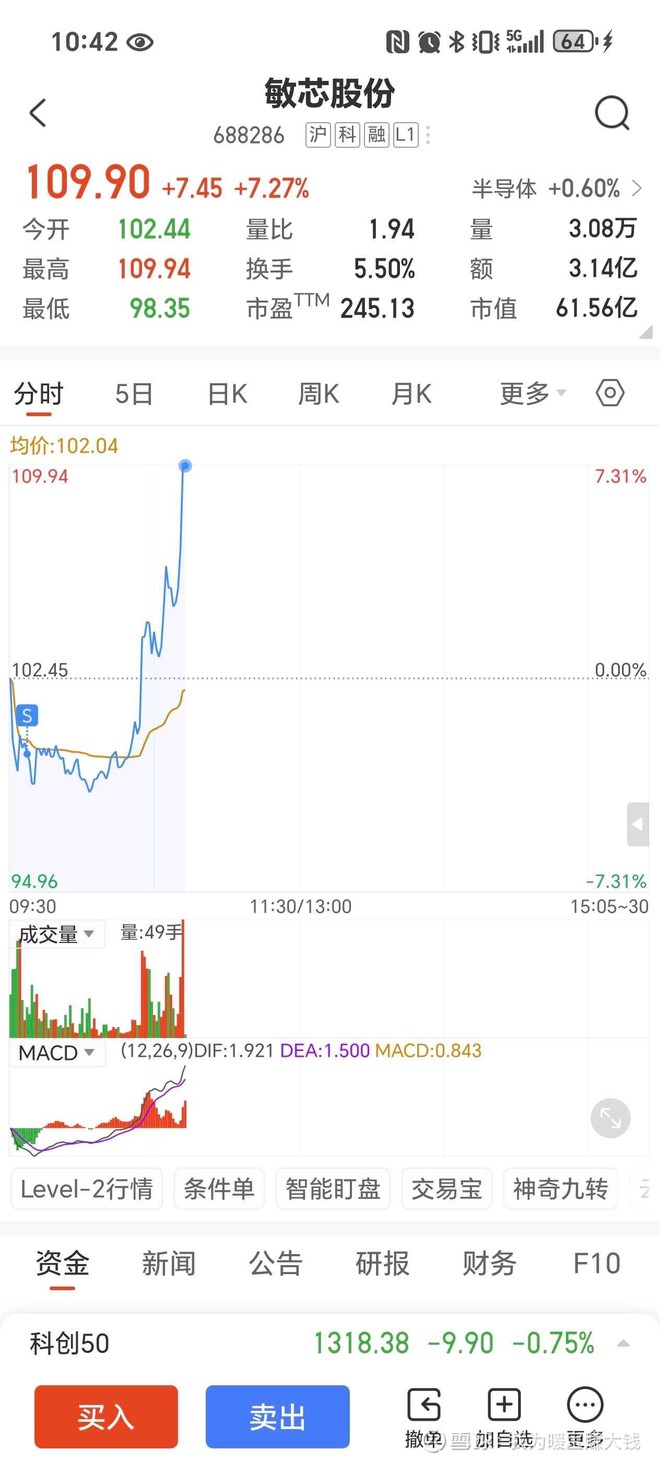Expand the 更多 chart period dropdown
Screen dimensions: 660x1462
click(x=533, y=394)
